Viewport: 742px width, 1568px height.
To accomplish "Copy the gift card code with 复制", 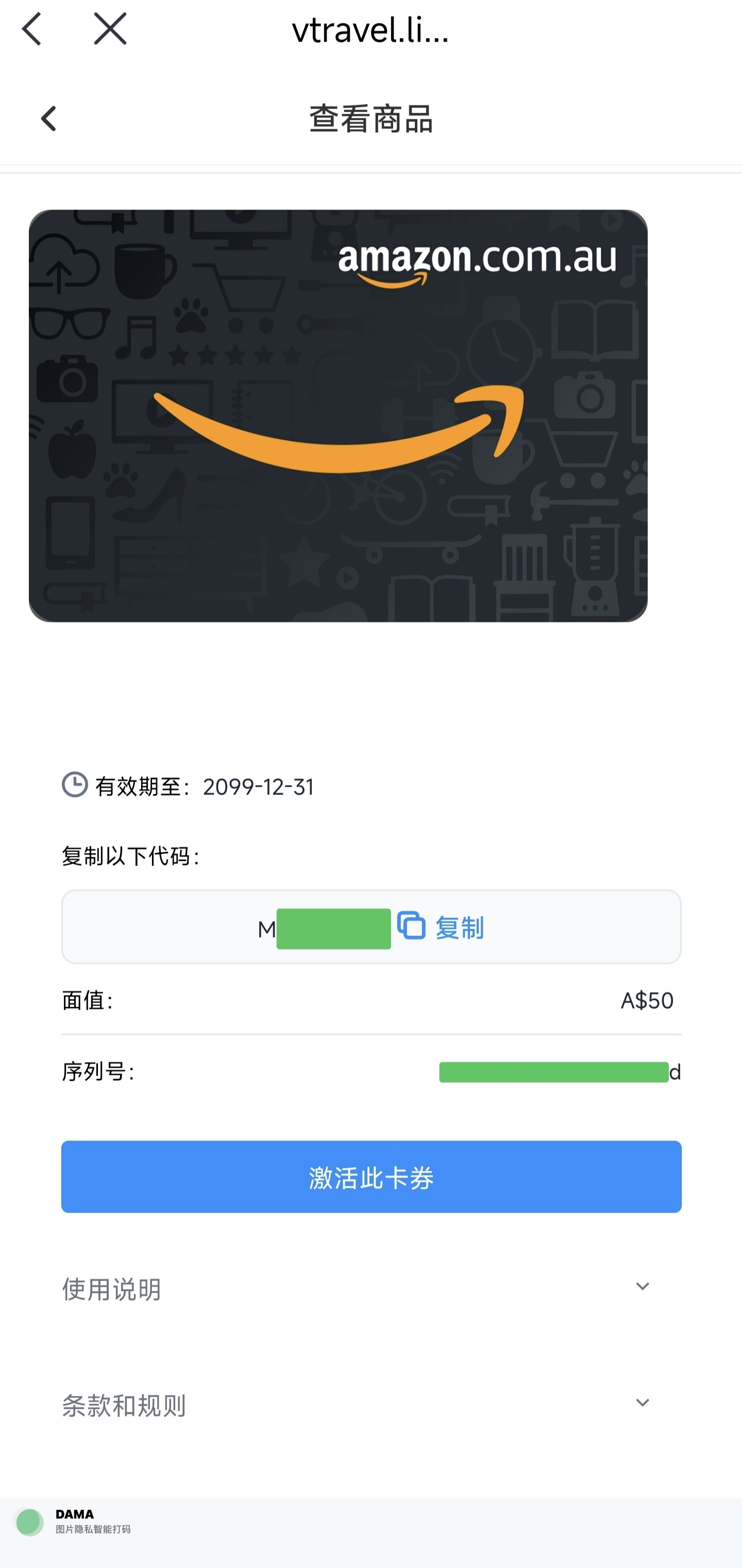I will (441, 927).
